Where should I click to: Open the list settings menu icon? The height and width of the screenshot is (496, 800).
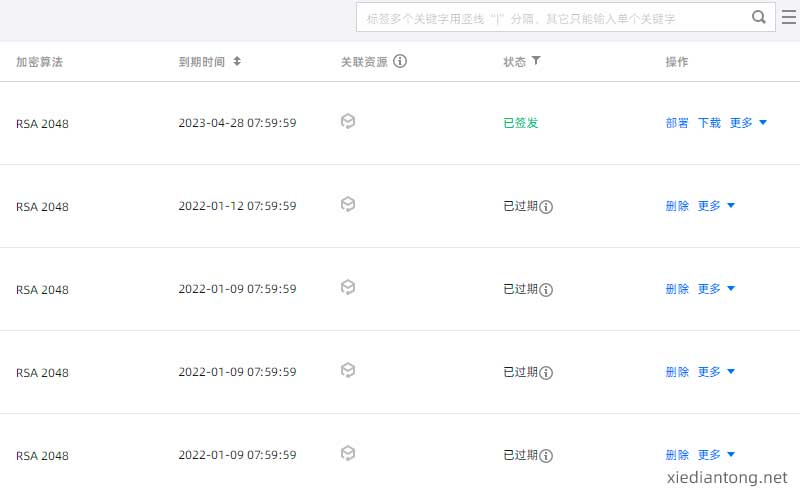coord(789,16)
